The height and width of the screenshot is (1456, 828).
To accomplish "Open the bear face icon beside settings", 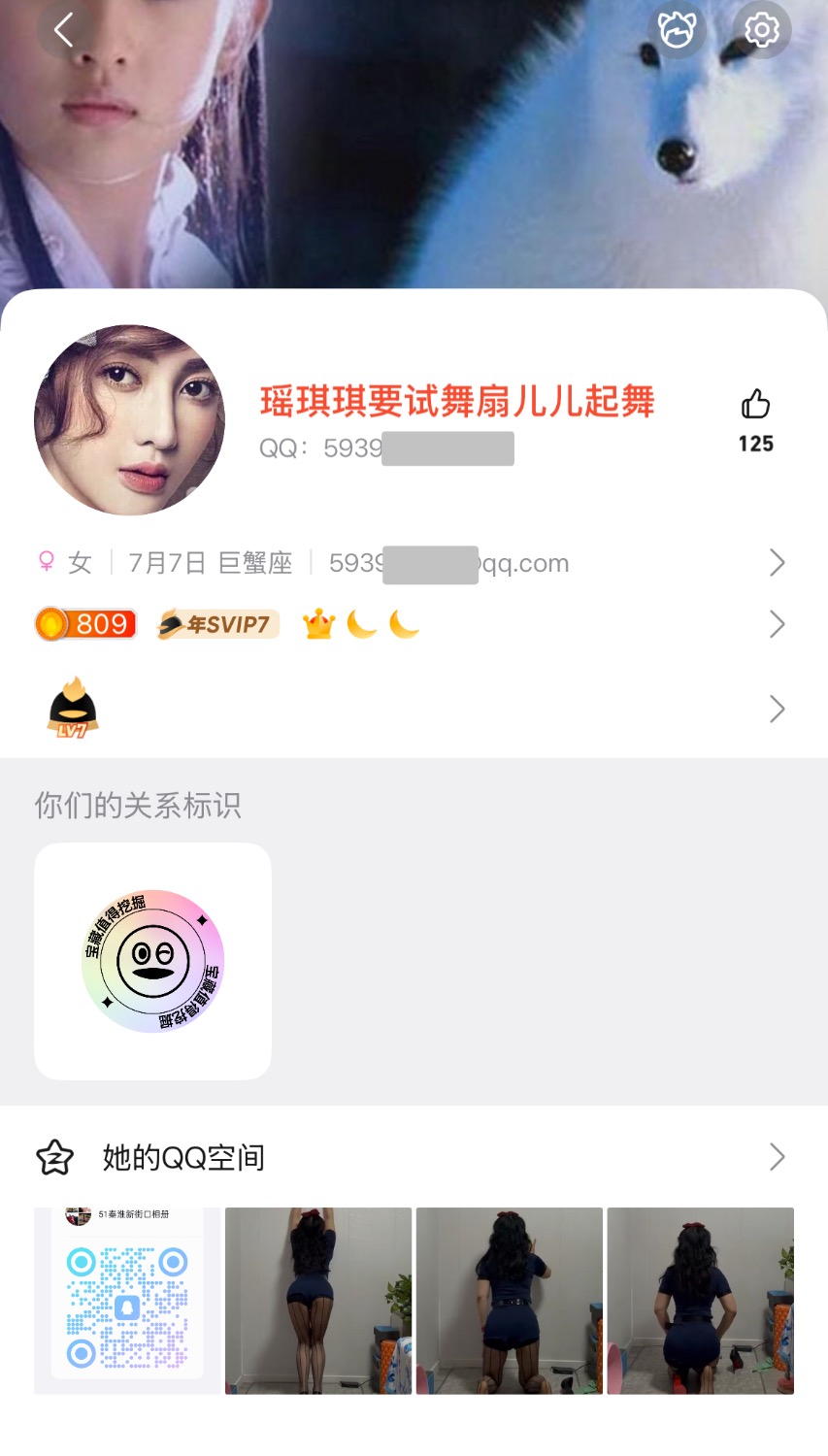I will (677, 30).
